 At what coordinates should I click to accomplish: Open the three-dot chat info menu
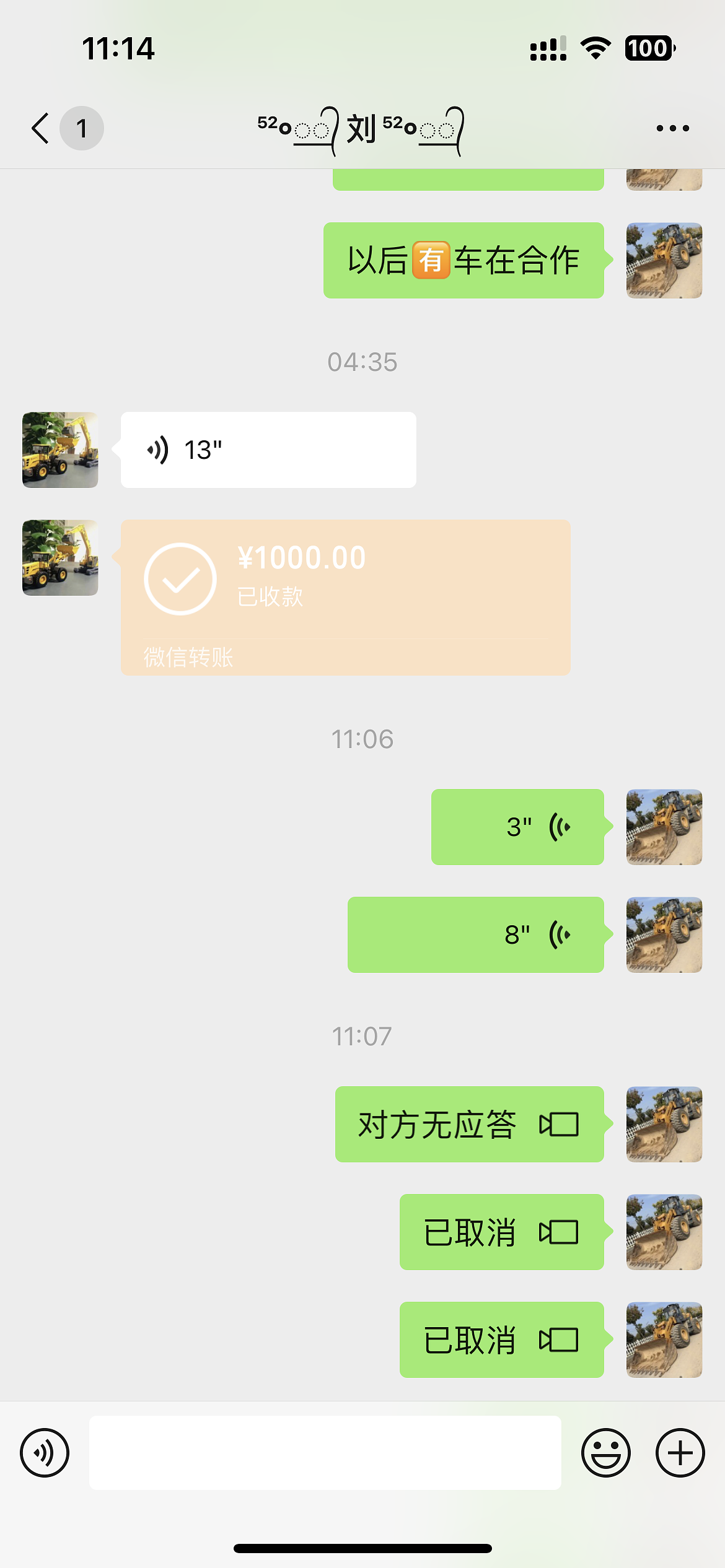672,128
